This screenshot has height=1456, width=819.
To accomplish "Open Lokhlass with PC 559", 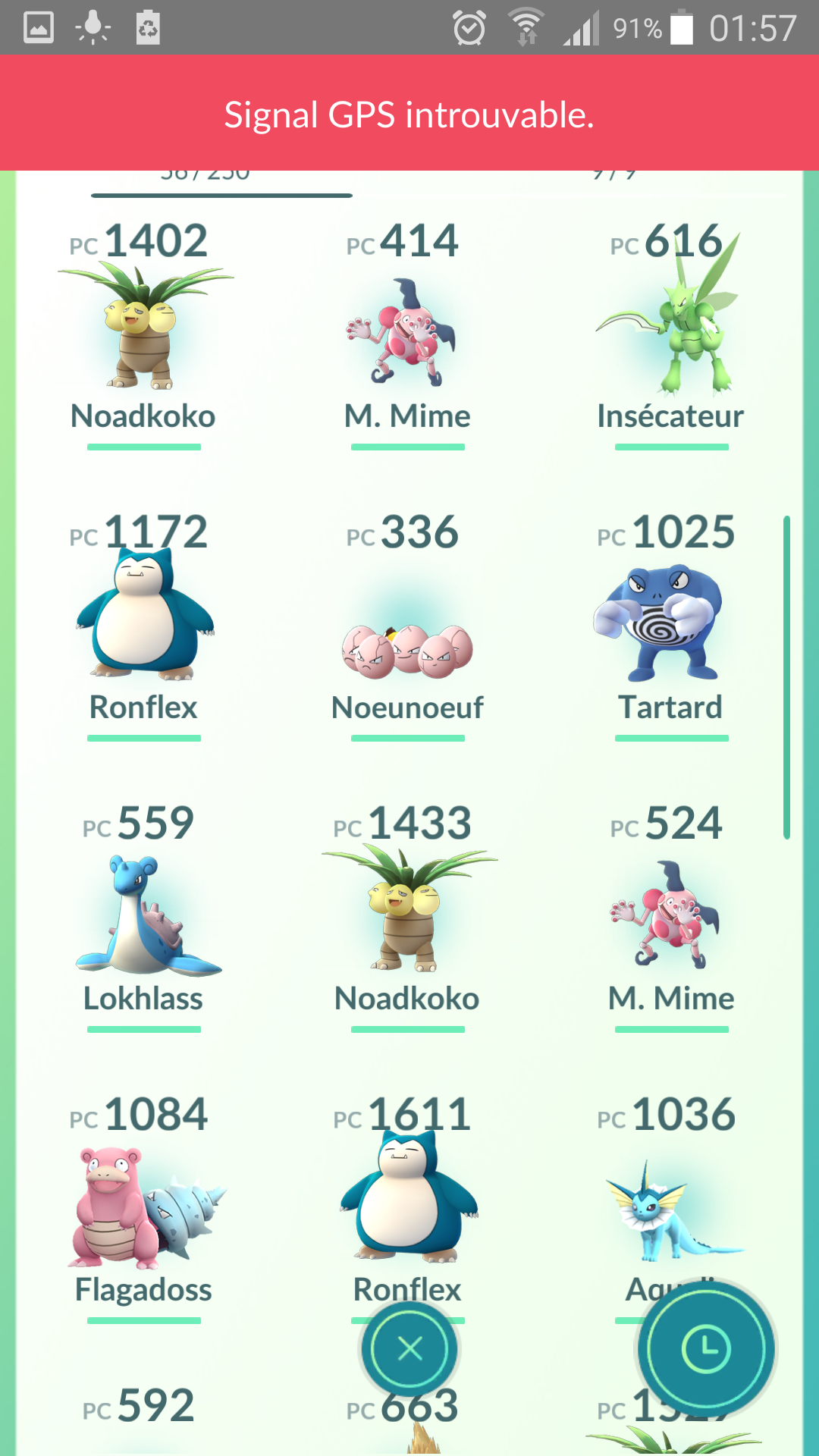I will point(144,916).
